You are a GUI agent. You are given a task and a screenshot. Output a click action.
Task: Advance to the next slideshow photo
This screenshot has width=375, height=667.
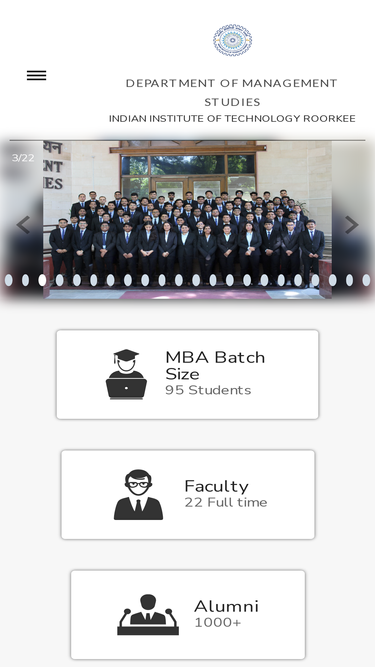pos(352,225)
